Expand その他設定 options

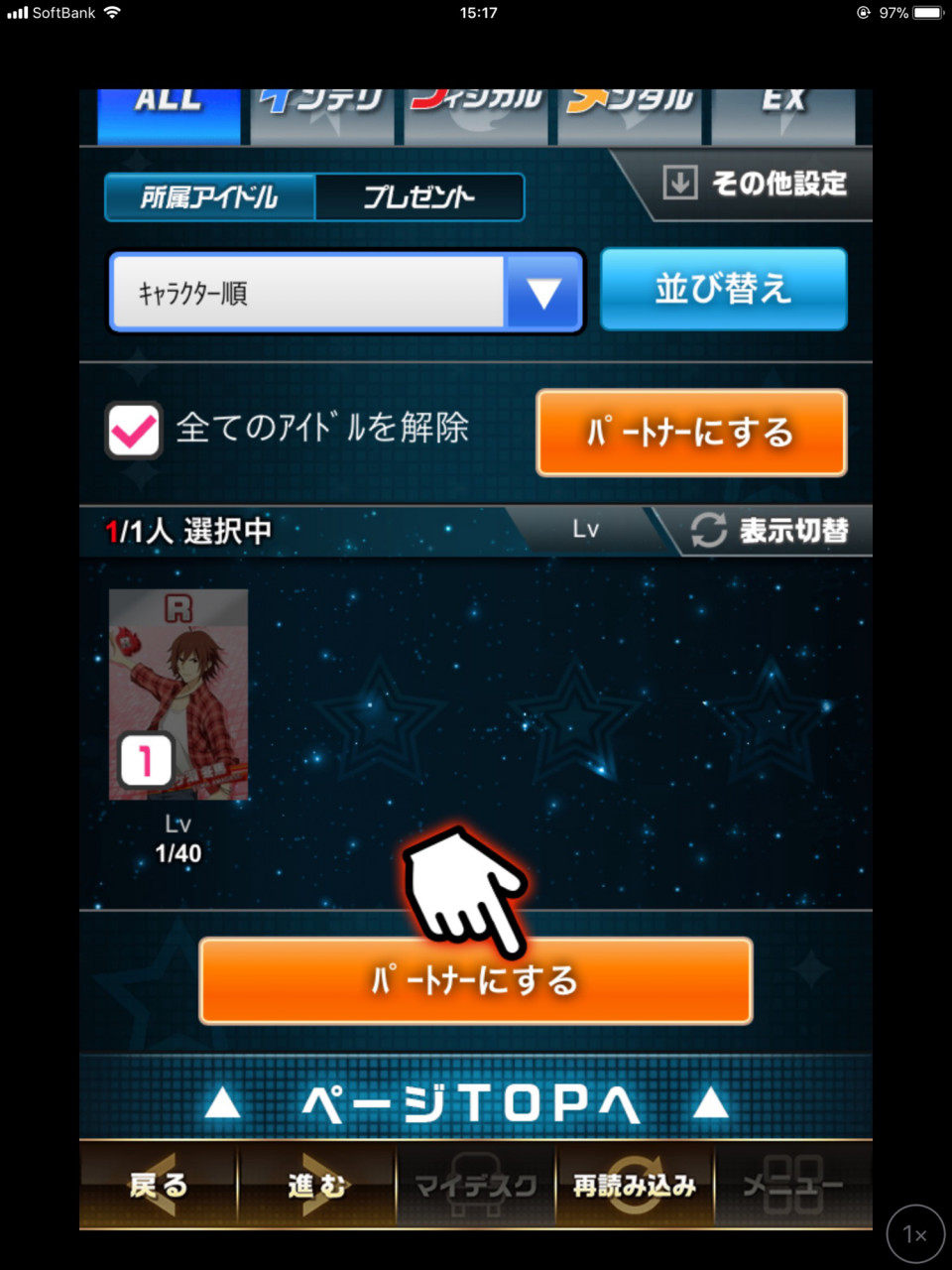(x=756, y=184)
